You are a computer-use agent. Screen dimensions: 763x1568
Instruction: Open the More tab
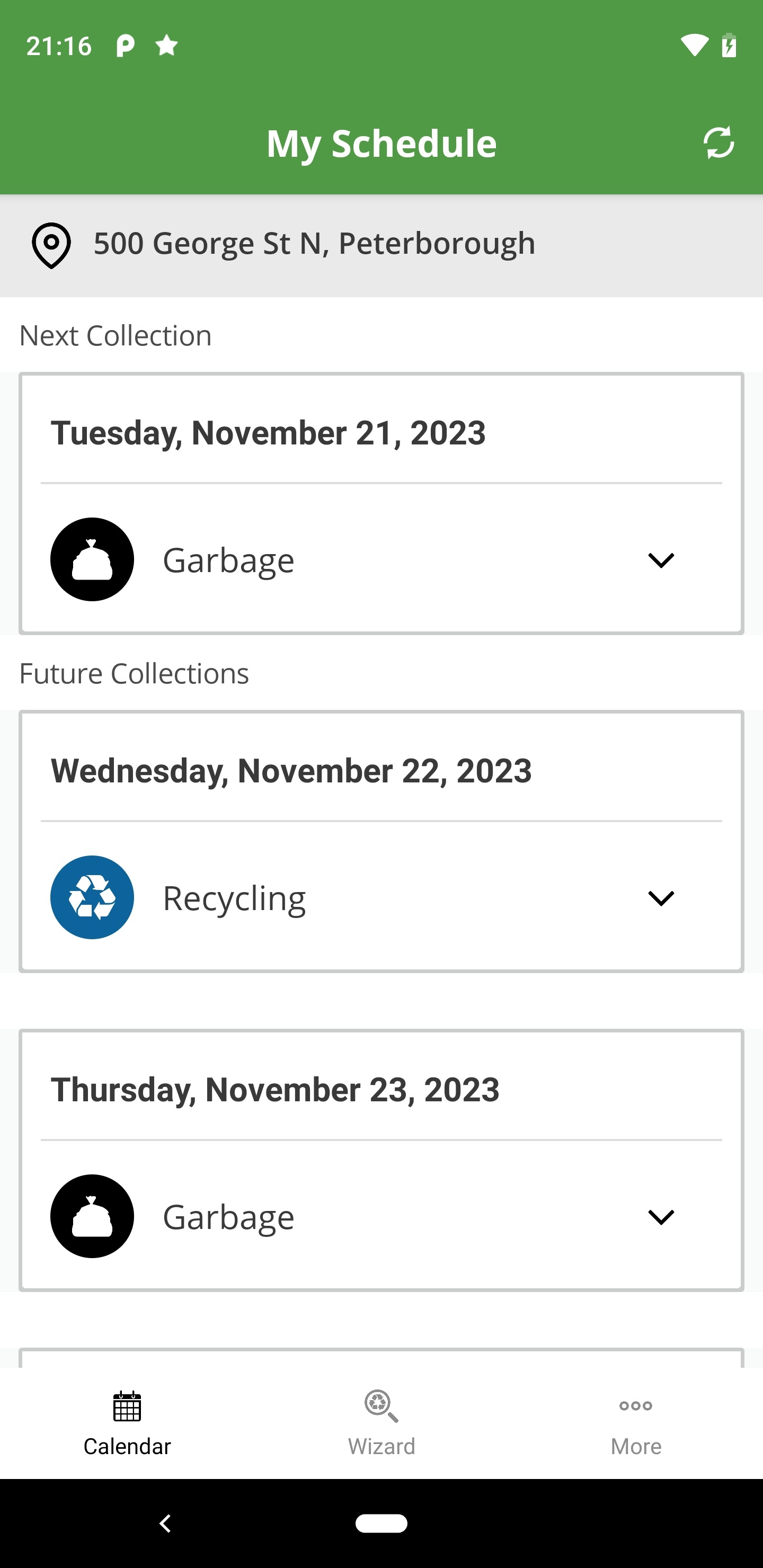[x=636, y=1423]
